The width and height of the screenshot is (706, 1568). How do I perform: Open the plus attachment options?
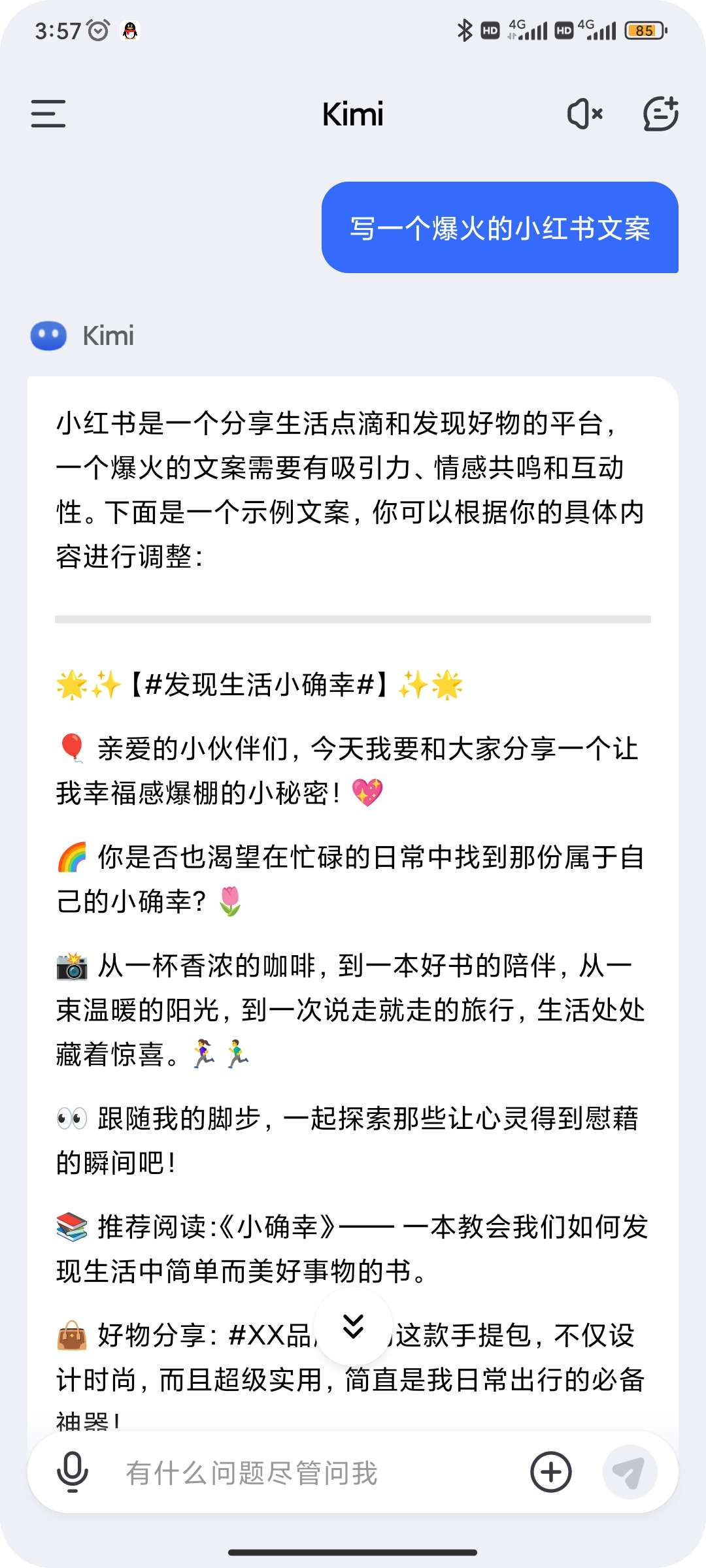[550, 1473]
